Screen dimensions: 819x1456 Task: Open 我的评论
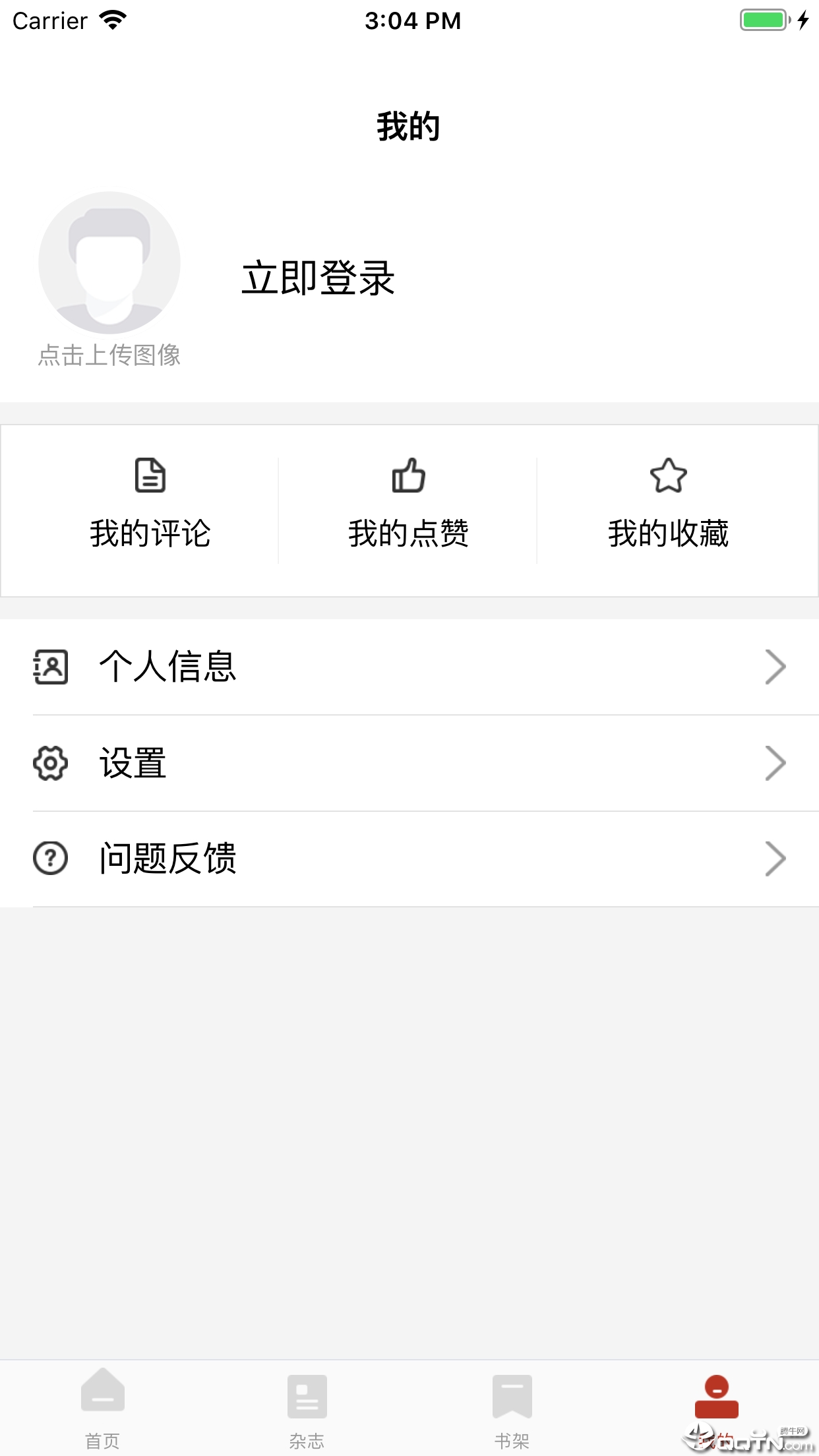click(150, 505)
